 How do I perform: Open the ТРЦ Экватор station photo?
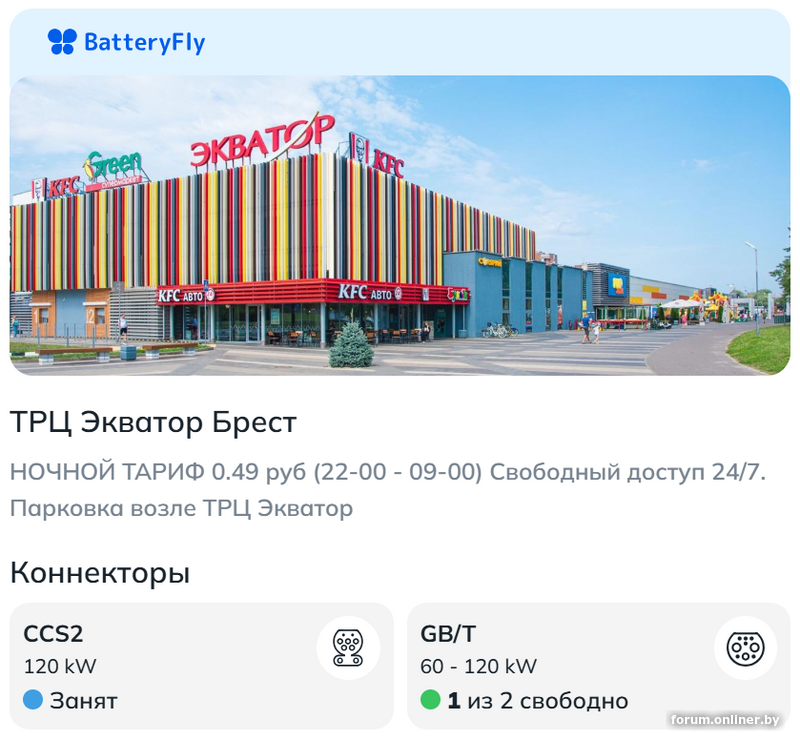(x=400, y=225)
